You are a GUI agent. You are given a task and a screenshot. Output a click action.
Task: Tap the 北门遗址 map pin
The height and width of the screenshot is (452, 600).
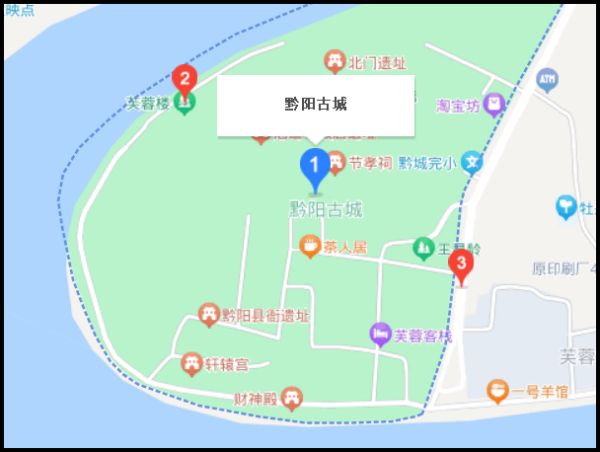click(335, 62)
